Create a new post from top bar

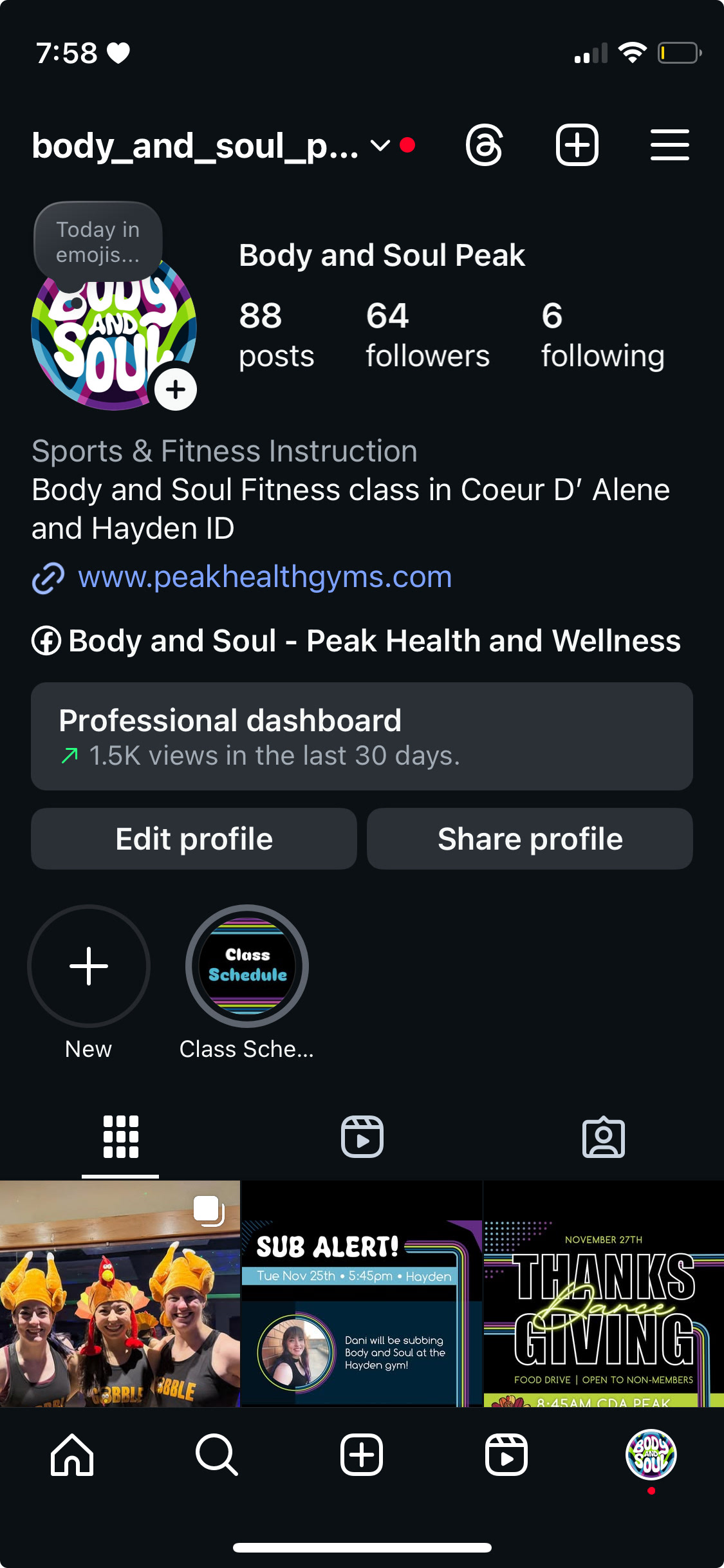coord(577,145)
